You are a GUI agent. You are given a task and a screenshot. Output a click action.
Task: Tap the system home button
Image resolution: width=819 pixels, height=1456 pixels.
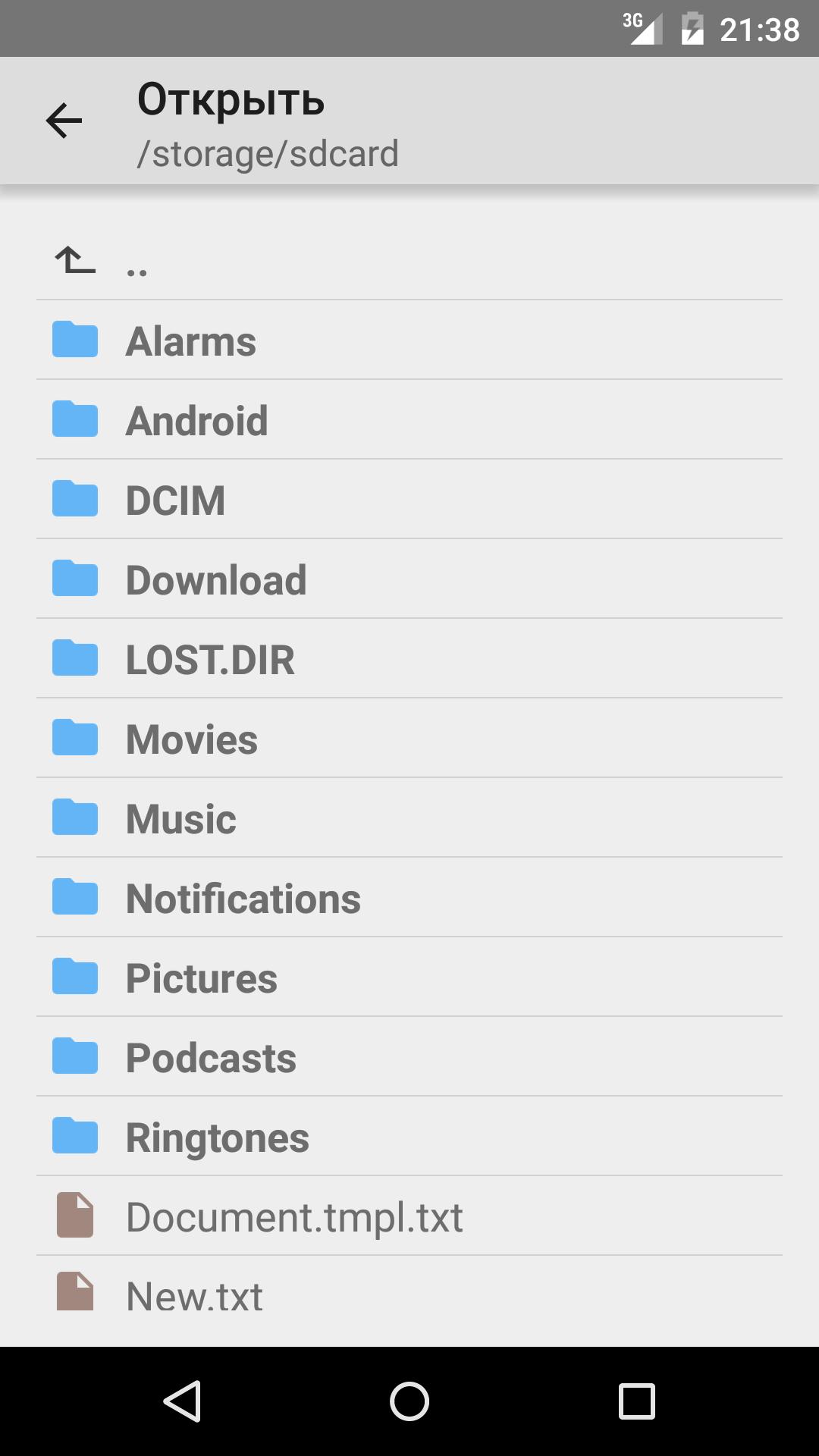coord(409,1401)
